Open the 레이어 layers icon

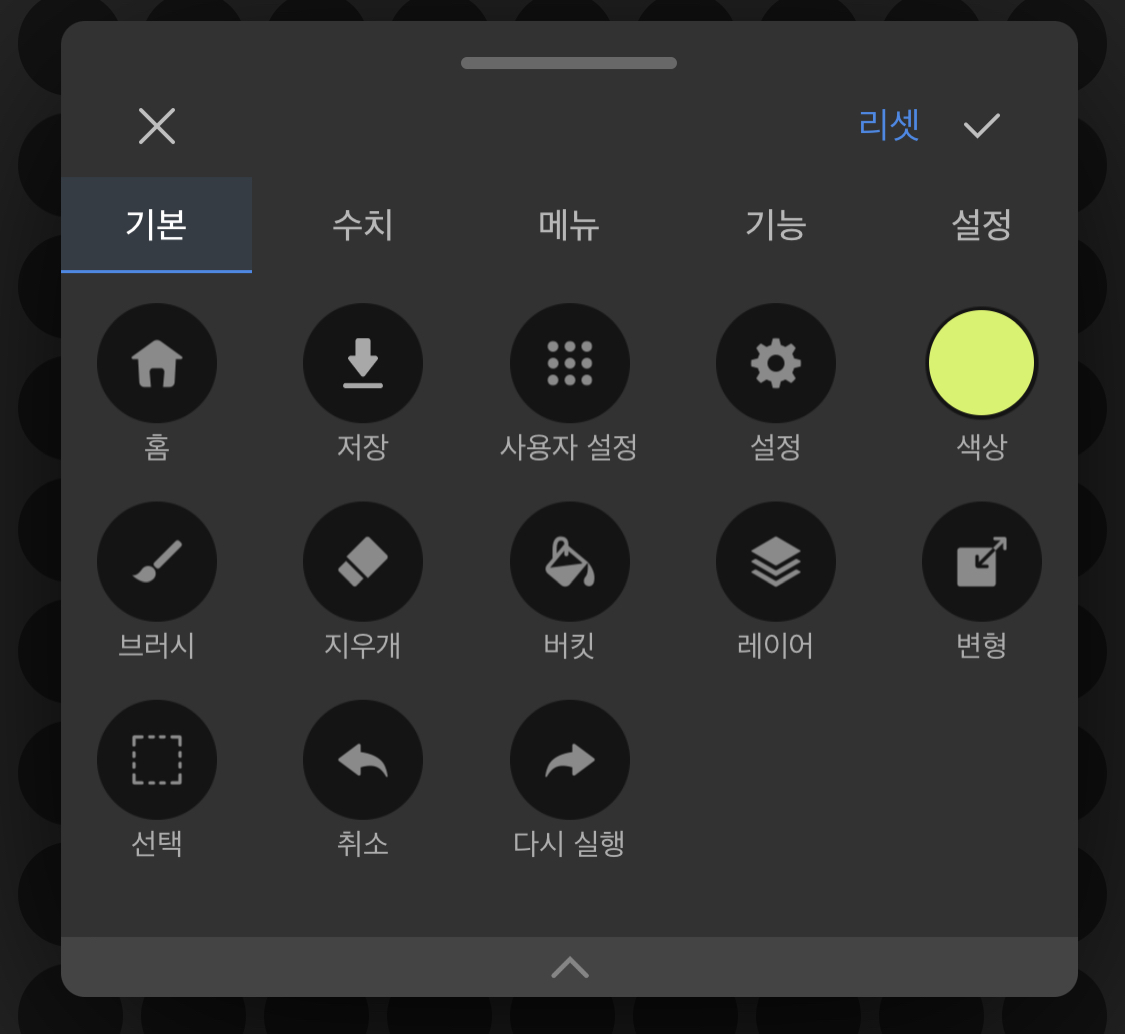[x=775, y=561]
